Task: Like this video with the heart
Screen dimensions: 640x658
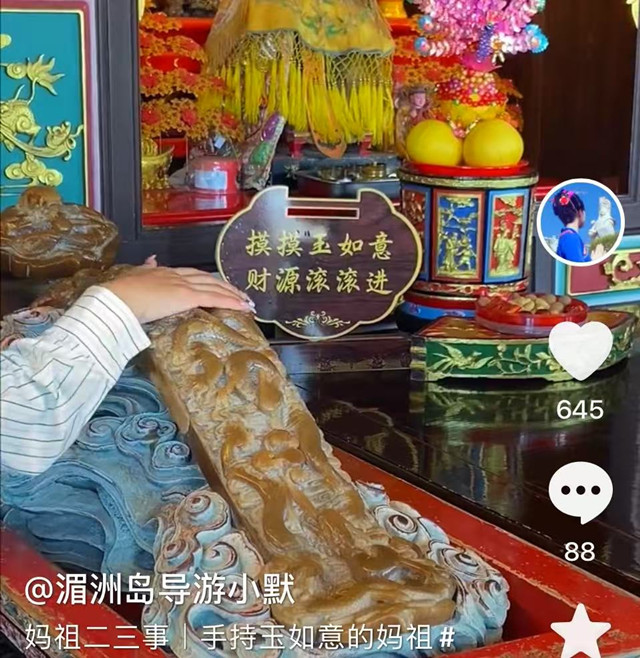Action: 580,349
